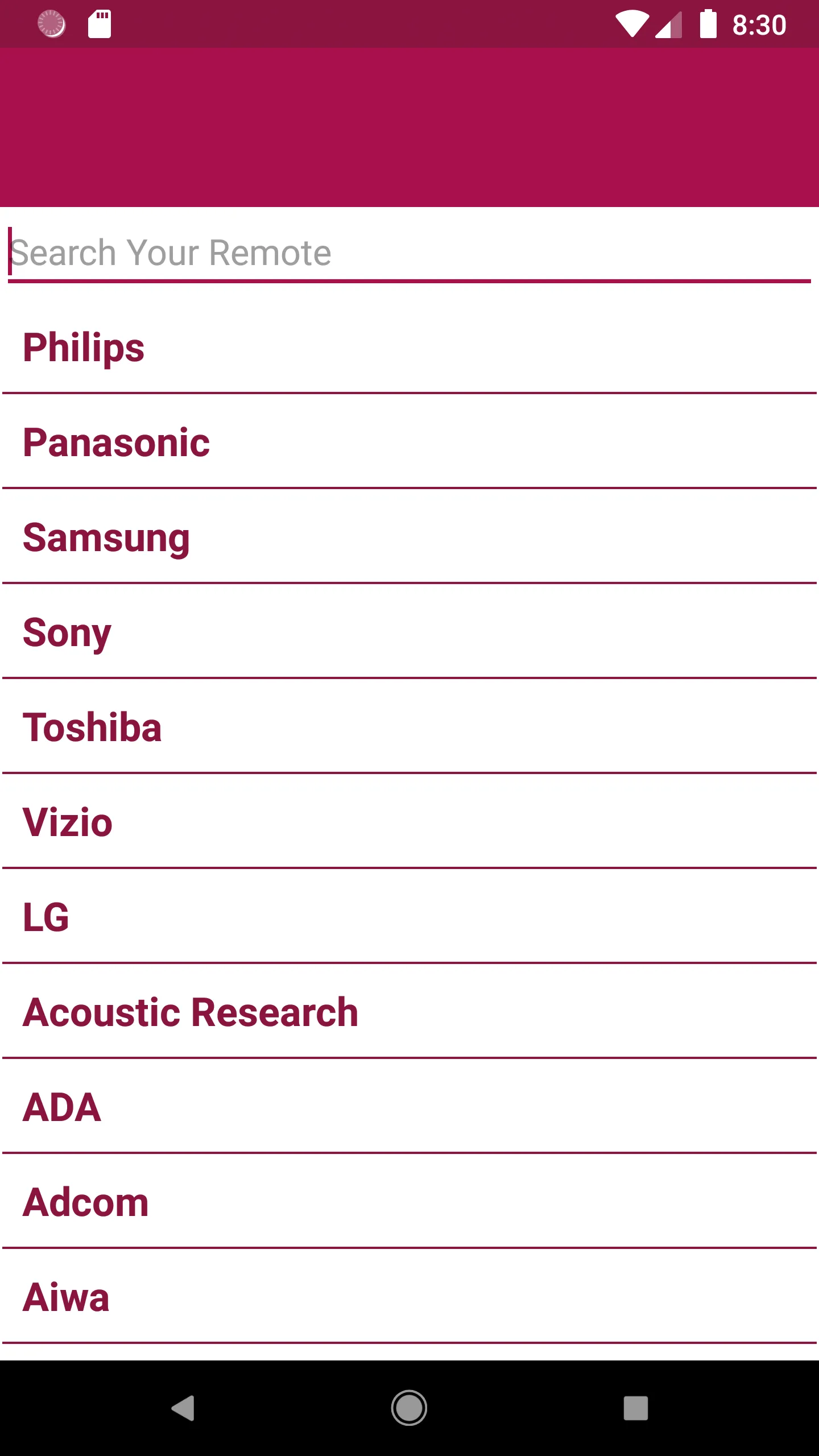The height and width of the screenshot is (1456, 819).
Task: Open the Acoustic Research entry
Action: coord(409,1012)
